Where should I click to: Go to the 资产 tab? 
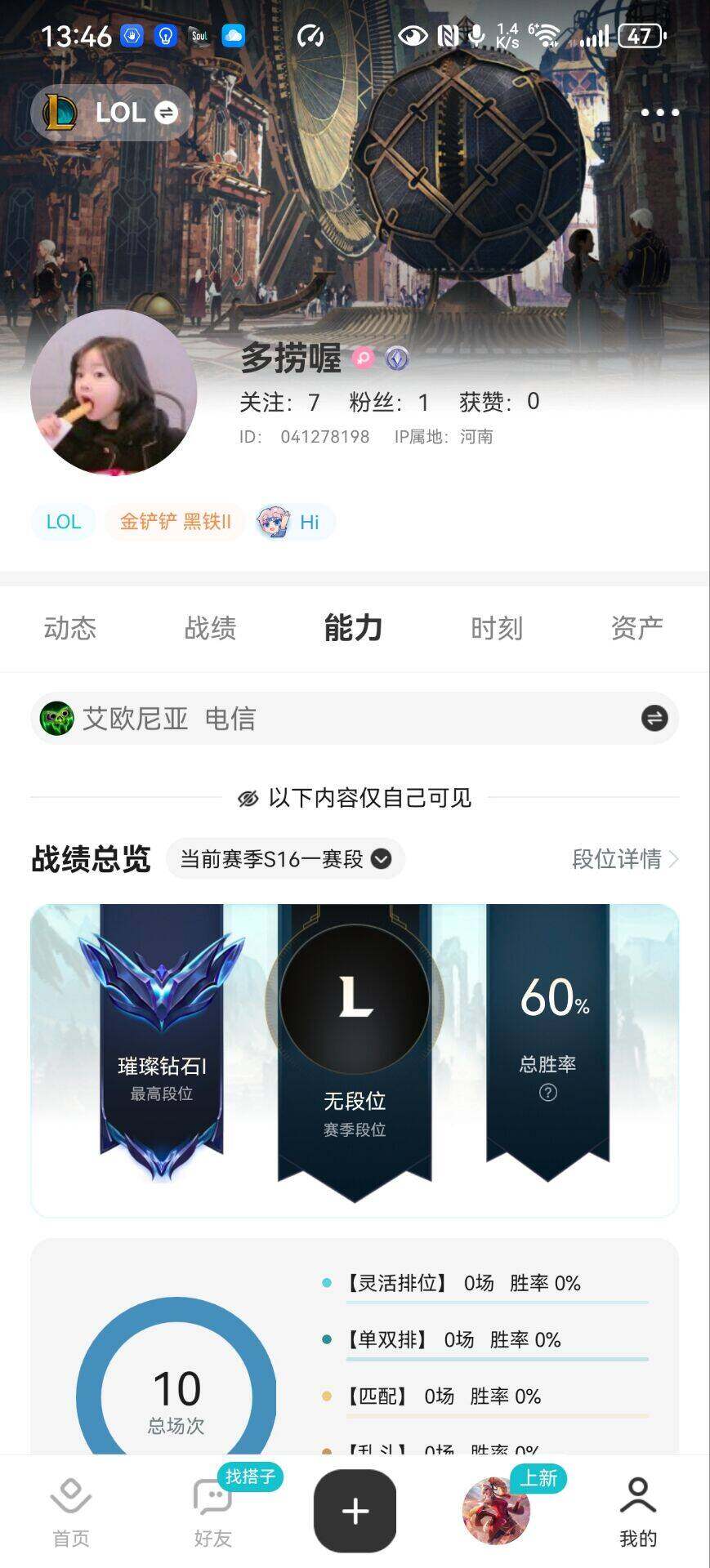(636, 628)
